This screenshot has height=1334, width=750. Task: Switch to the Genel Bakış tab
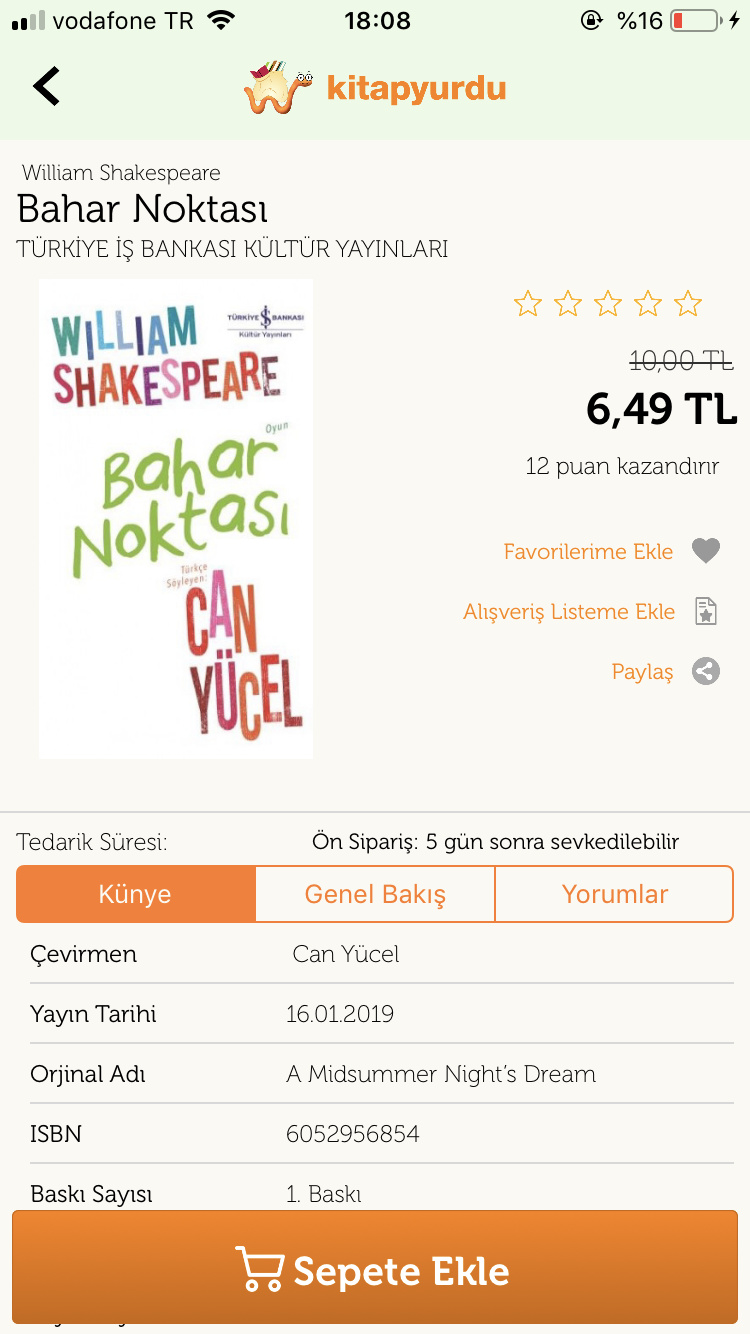point(375,894)
